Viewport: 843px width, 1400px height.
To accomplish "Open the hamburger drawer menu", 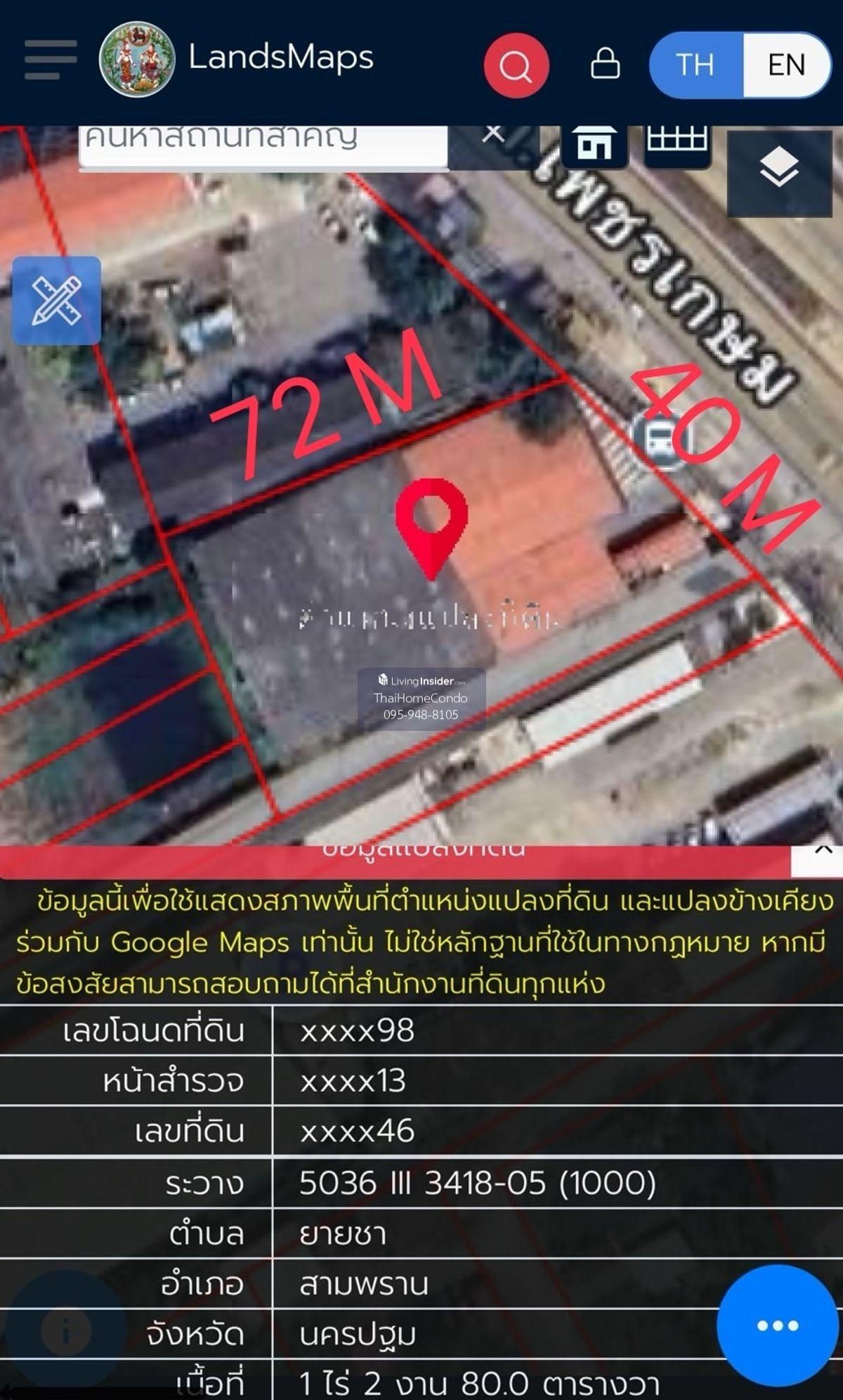I will pyautogui.click(x=51, y=60).
